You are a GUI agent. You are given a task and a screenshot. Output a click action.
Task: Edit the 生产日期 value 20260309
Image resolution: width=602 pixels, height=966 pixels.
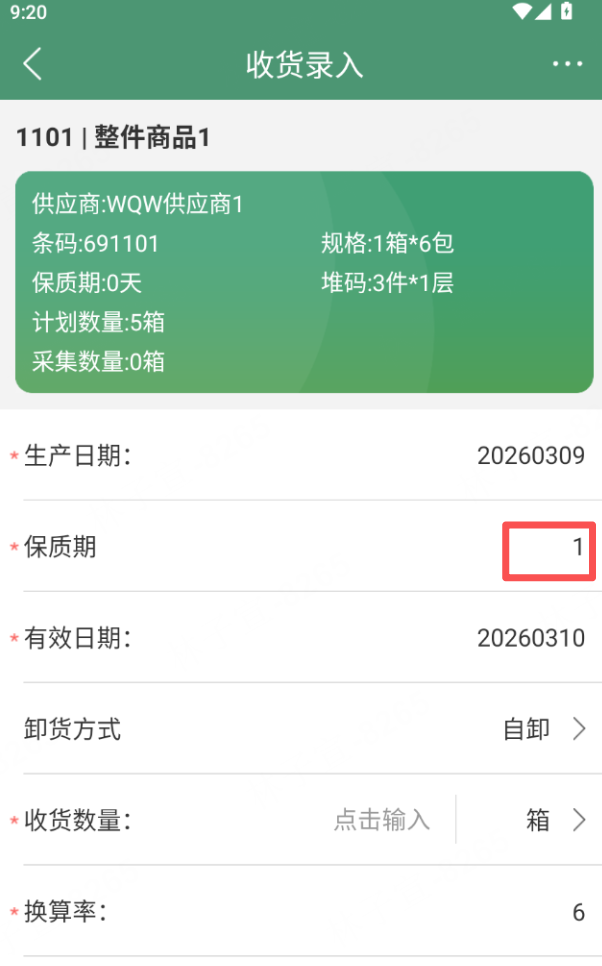[x=530, y=456]
